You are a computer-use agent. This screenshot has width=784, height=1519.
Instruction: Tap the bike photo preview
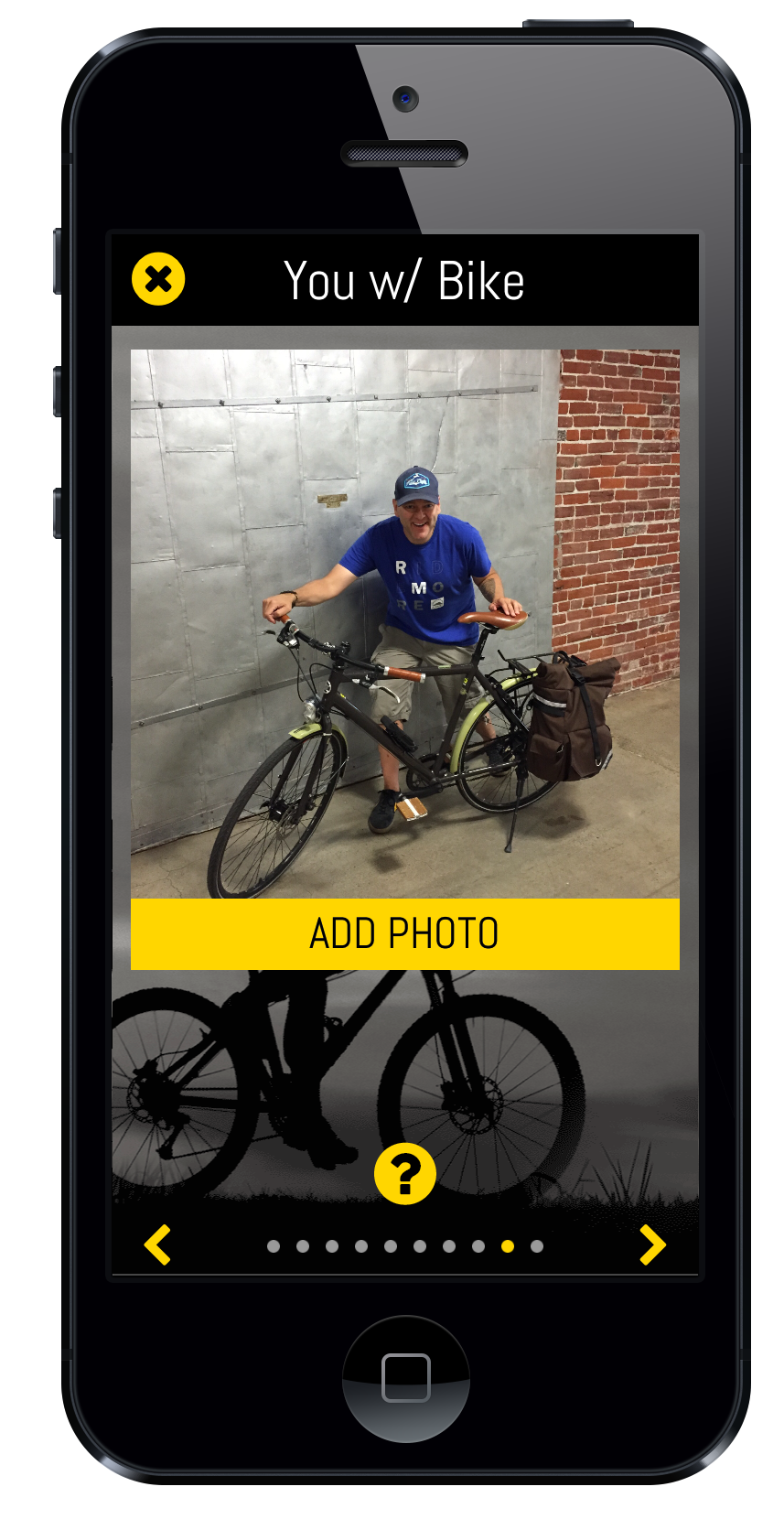click(404, 622)
